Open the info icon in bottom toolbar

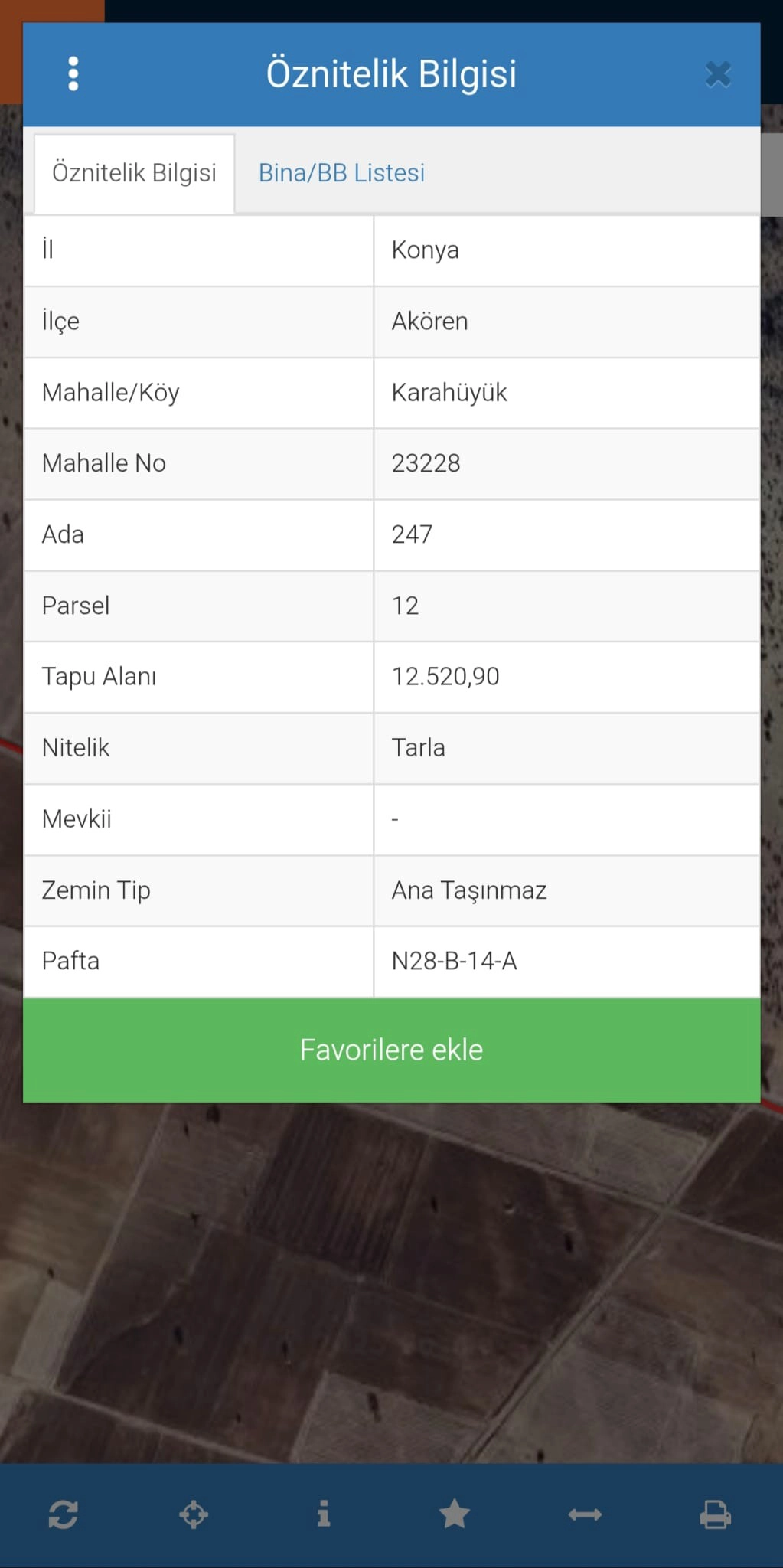pyautogui.click(x=324, y=1514)
